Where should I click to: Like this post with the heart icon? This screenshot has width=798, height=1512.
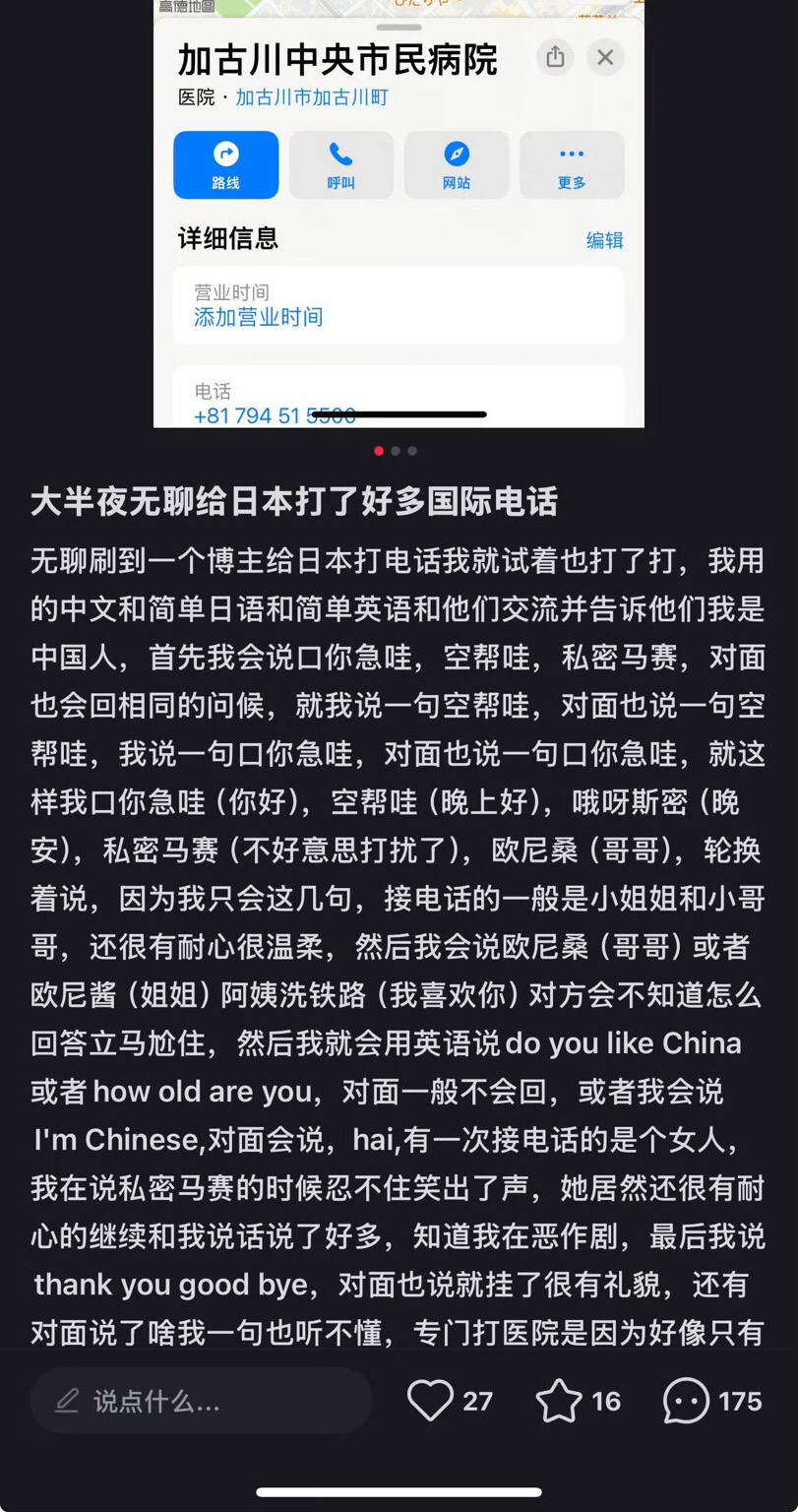coord(430,1400)
